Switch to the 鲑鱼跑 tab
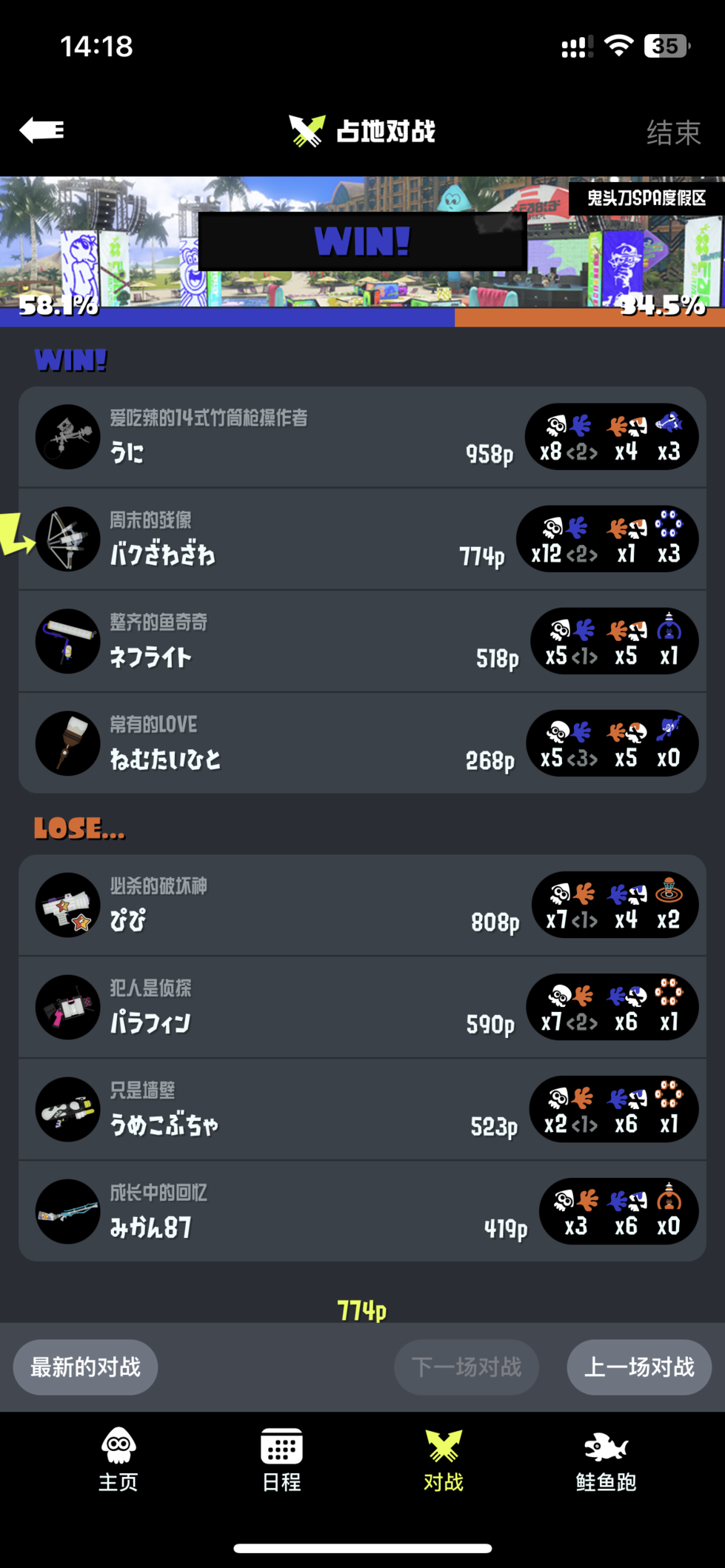The width and height of the screenshot is (725, 1568). [x=606, y=1459]
